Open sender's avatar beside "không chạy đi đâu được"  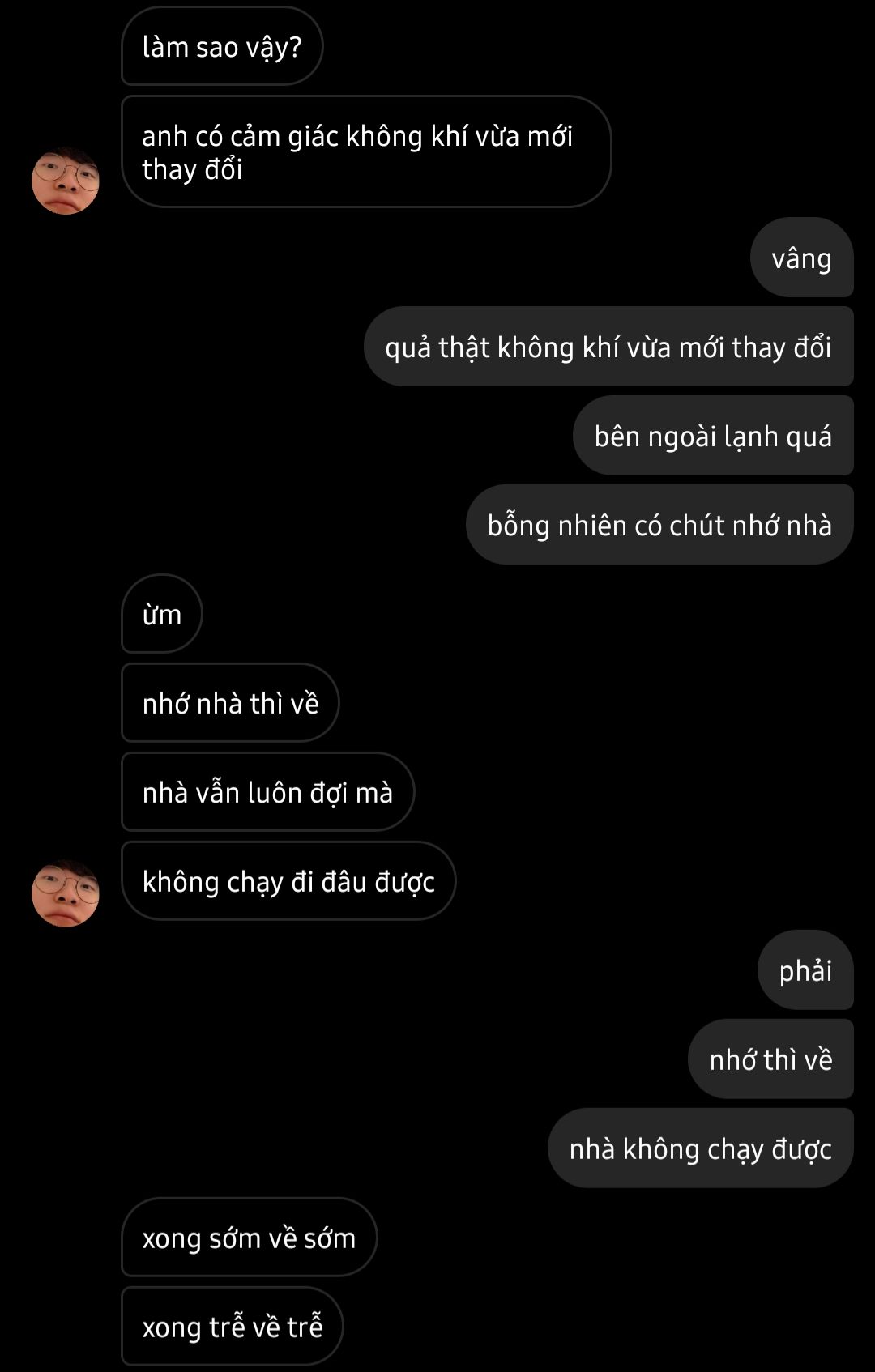point(65,893)
